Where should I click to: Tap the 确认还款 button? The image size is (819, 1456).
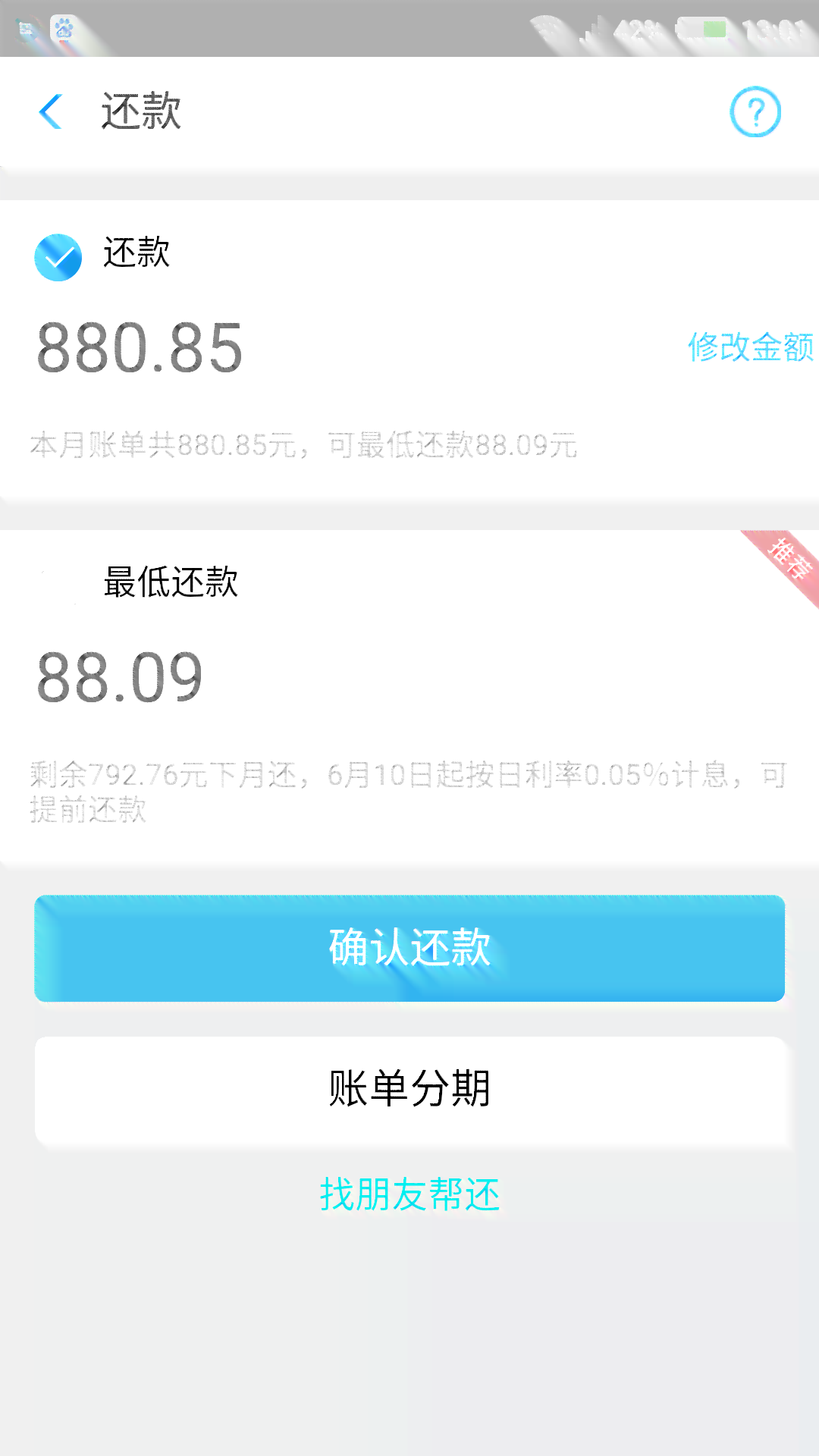pyautogui.click(x=409, y=948)
